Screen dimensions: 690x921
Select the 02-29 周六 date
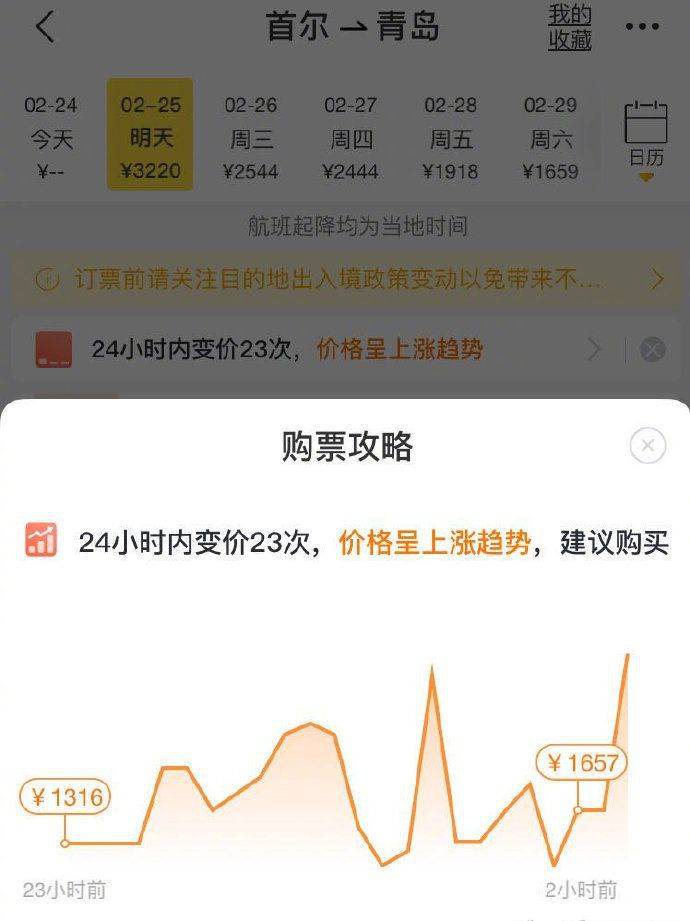(x=550, y=138)
